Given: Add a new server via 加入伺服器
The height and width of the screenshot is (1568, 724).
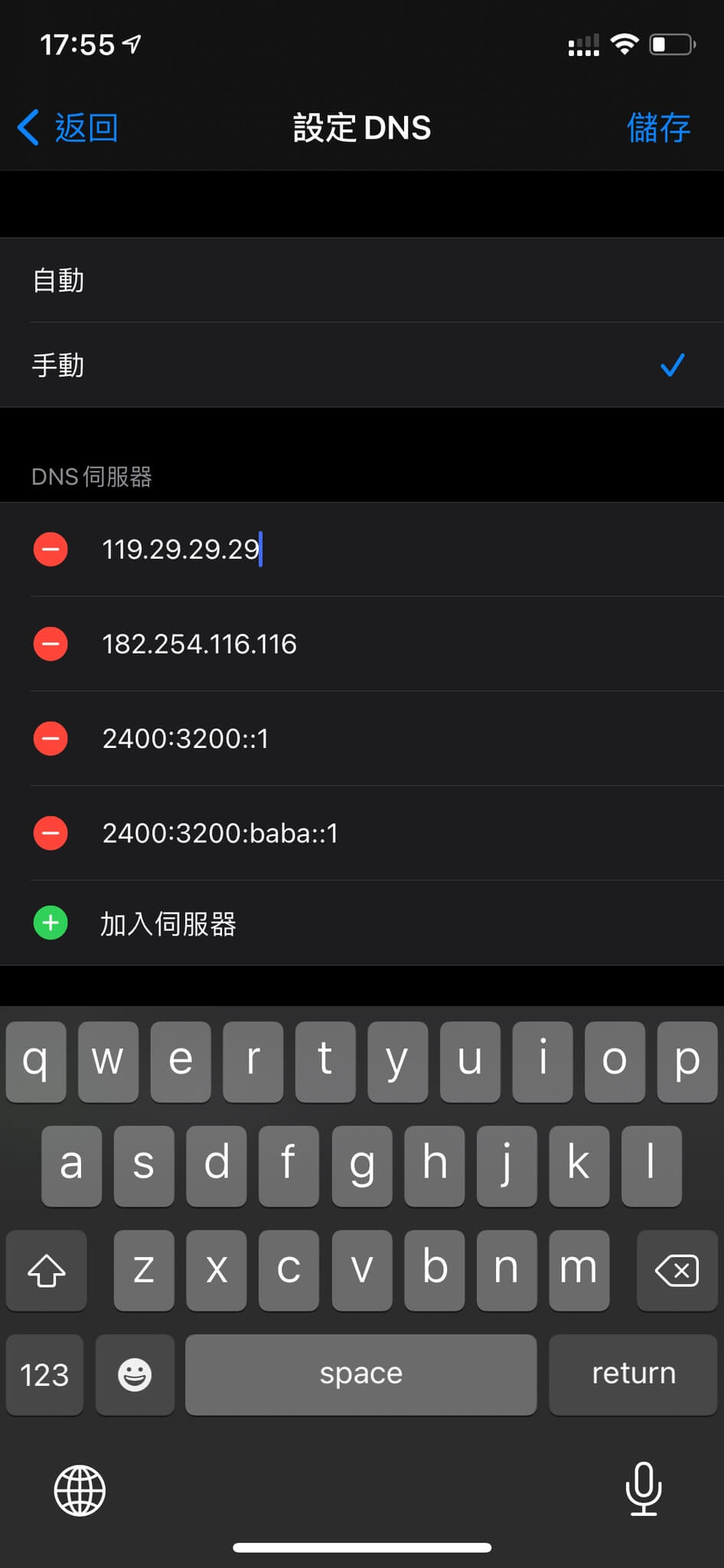Looking at the screenshot, I should (x=168, y=924).
